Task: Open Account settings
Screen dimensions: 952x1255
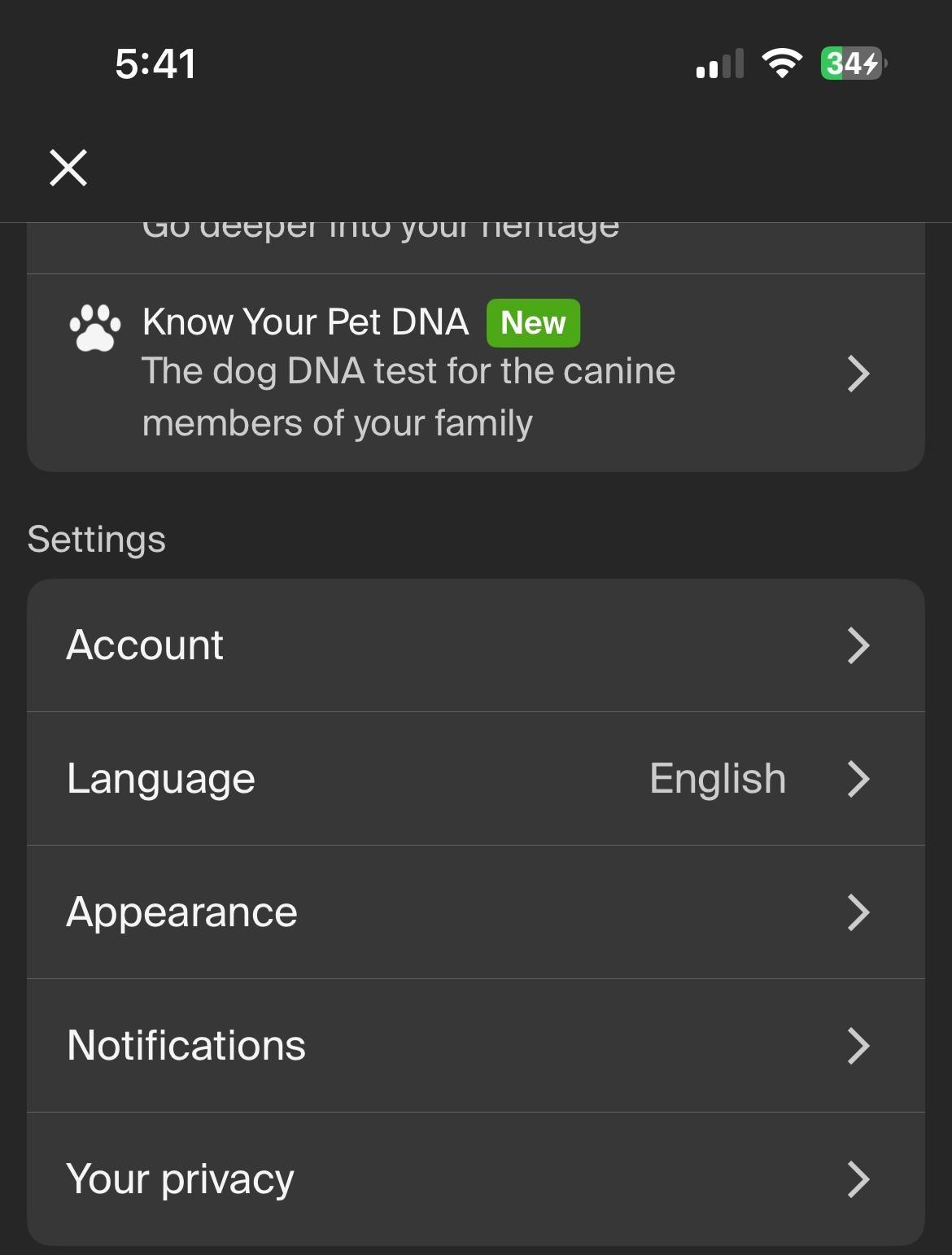Action: coord(475,645)
